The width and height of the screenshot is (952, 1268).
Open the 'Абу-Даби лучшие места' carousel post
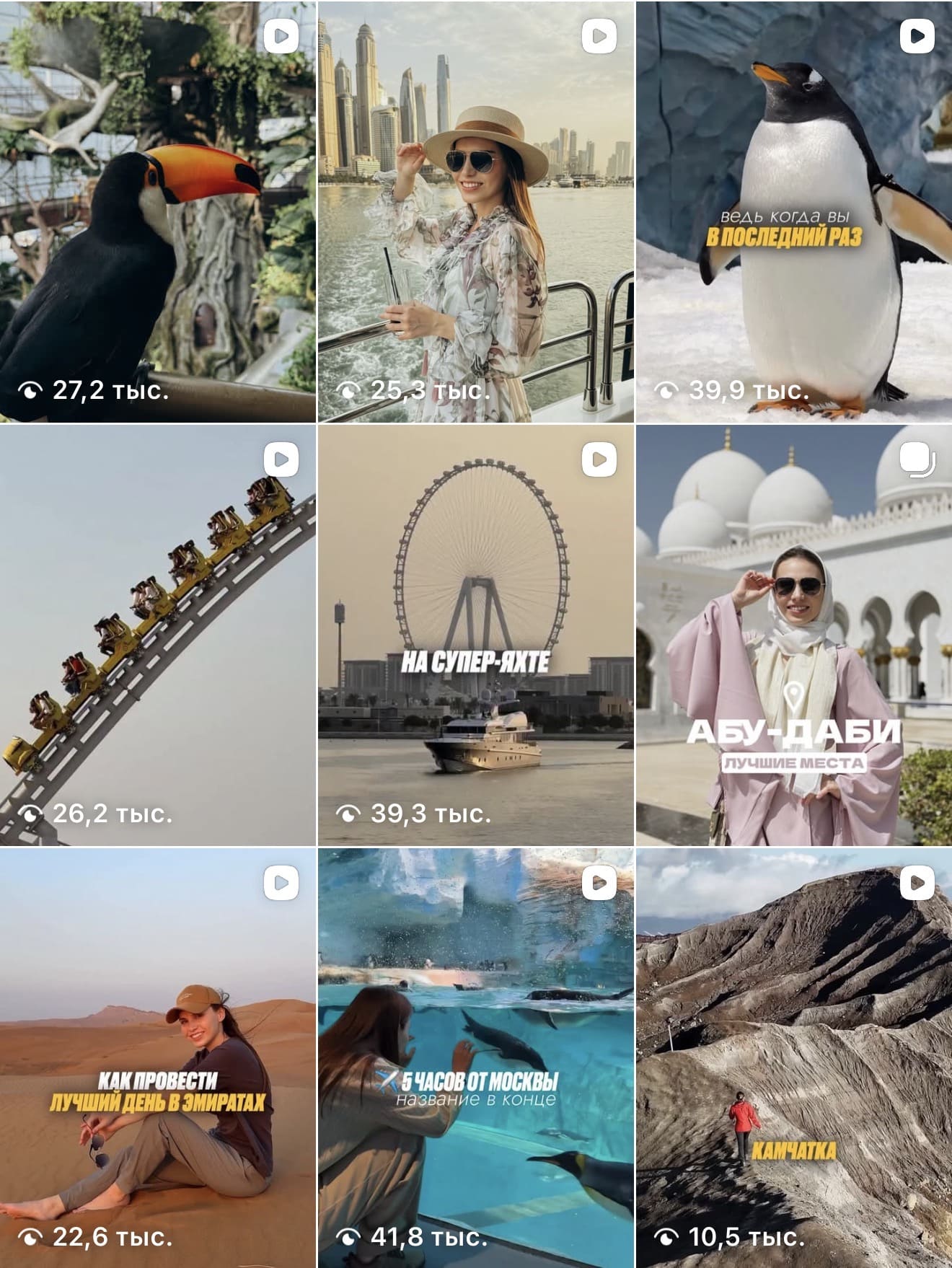(x=794, y=635)
